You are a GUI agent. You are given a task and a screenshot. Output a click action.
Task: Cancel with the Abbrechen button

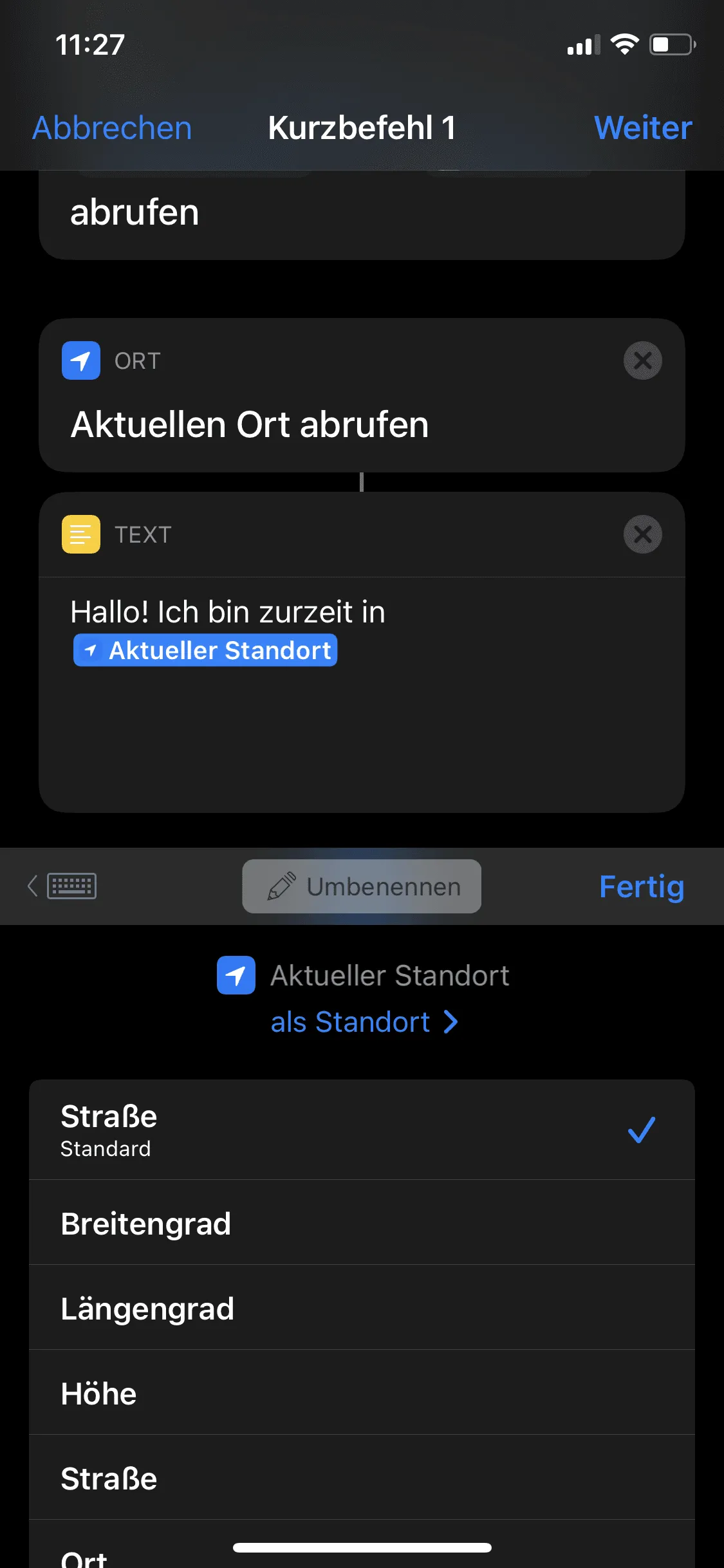coord(112,127)
